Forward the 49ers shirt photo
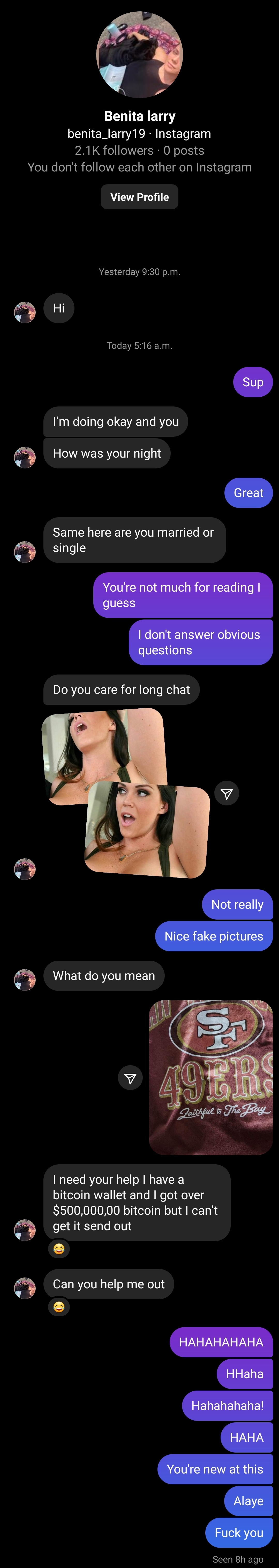 tap(130, 1078)
